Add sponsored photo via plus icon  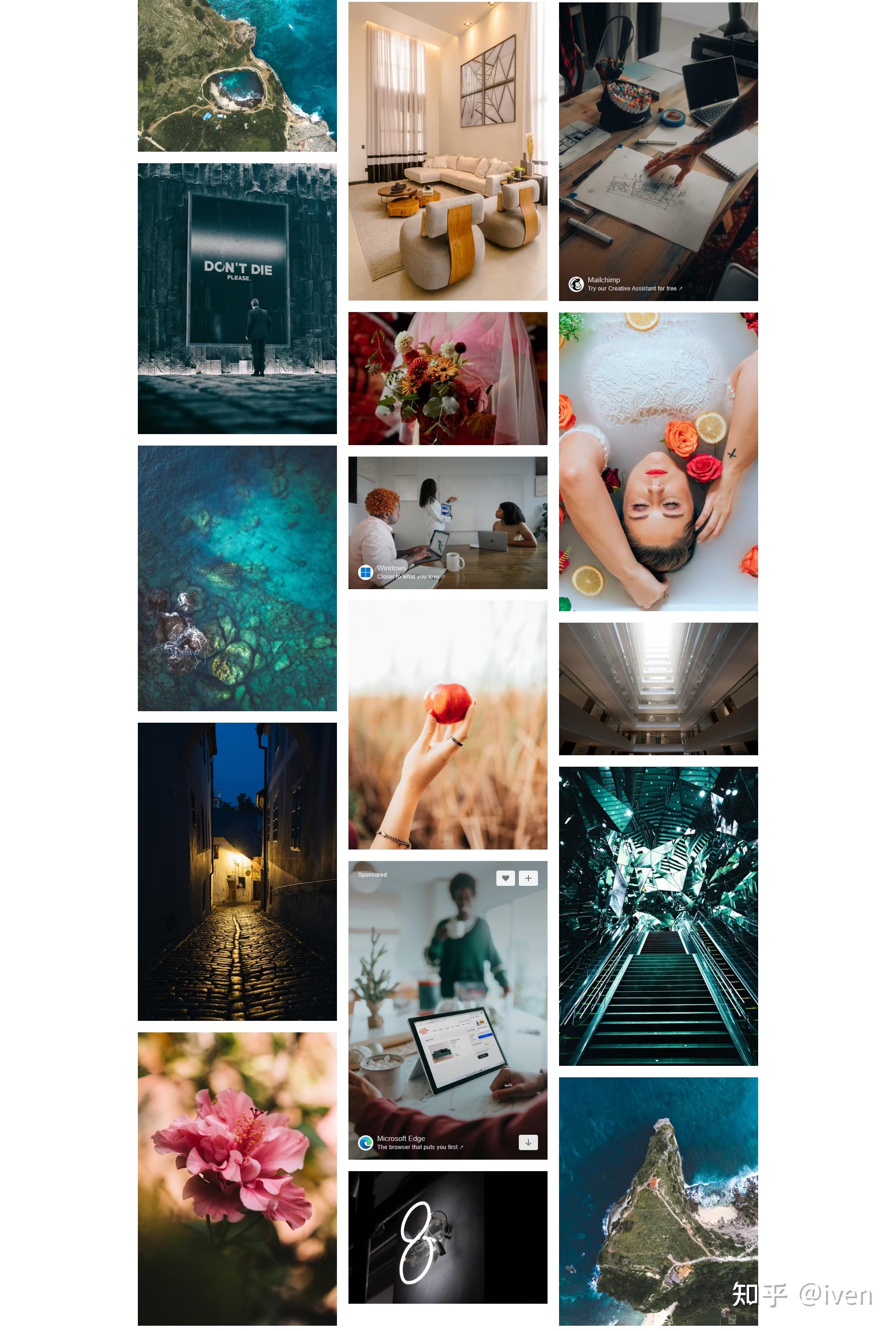(x=528, y=878)
